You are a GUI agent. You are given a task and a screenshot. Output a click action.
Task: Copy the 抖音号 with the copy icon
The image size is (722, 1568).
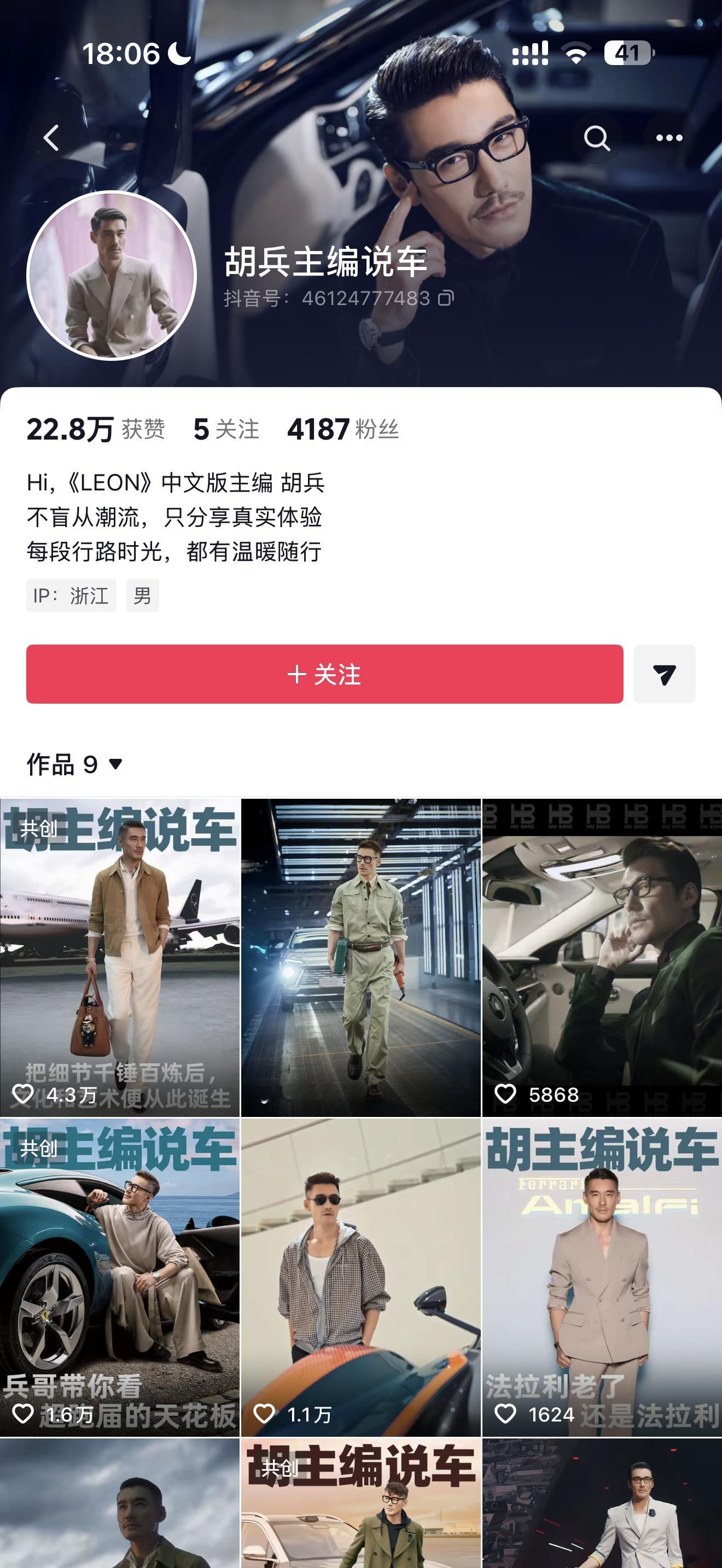(x=445, y=296)
